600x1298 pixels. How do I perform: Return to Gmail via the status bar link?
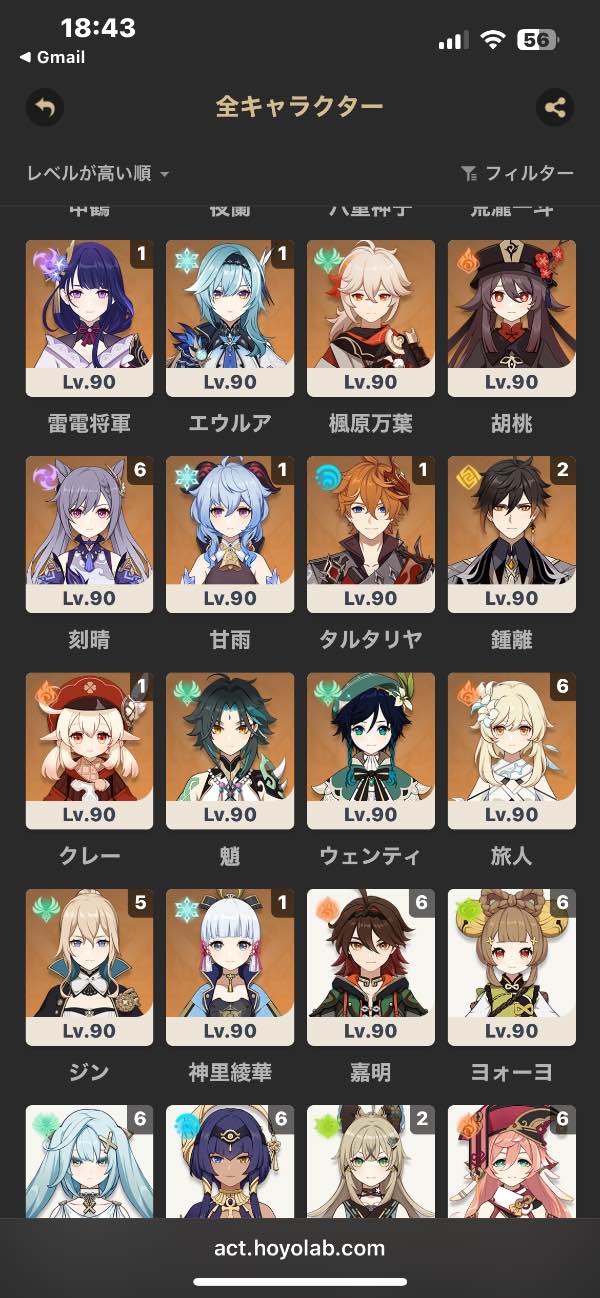(53, 58)
